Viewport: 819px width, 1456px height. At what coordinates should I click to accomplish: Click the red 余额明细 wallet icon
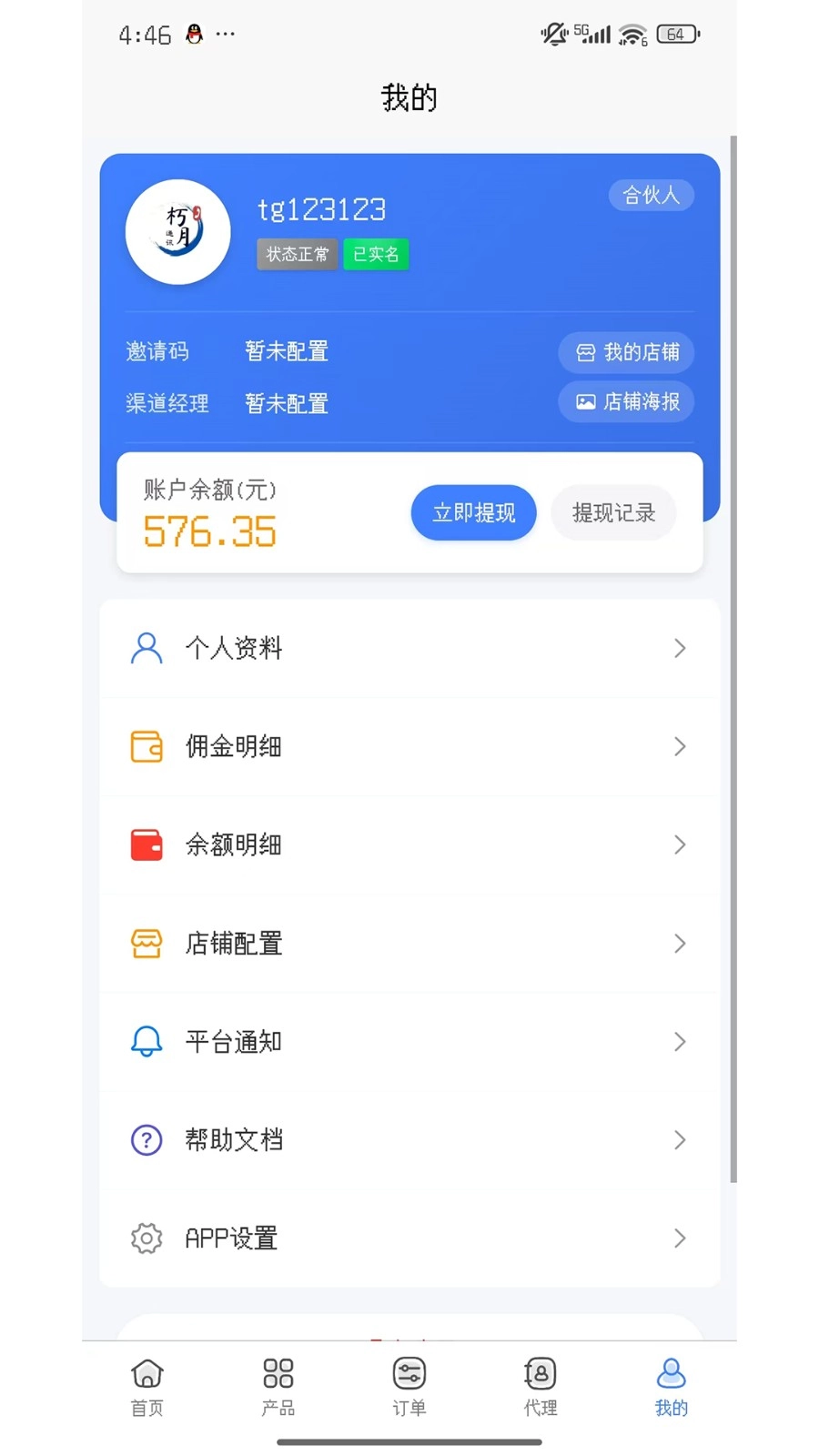[x=146, y=844]
